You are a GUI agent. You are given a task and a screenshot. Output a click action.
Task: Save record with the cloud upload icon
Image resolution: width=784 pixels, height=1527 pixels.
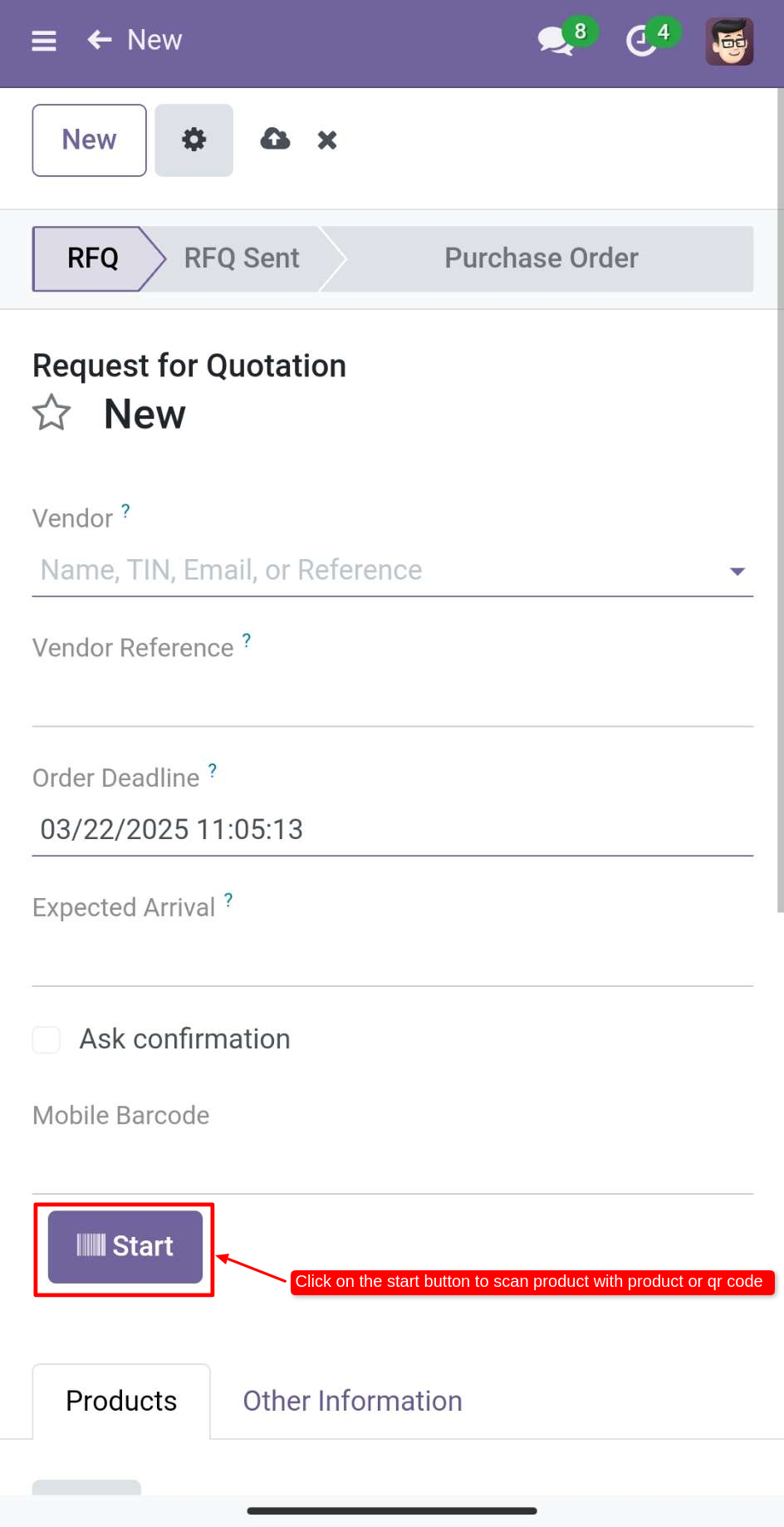275,139
